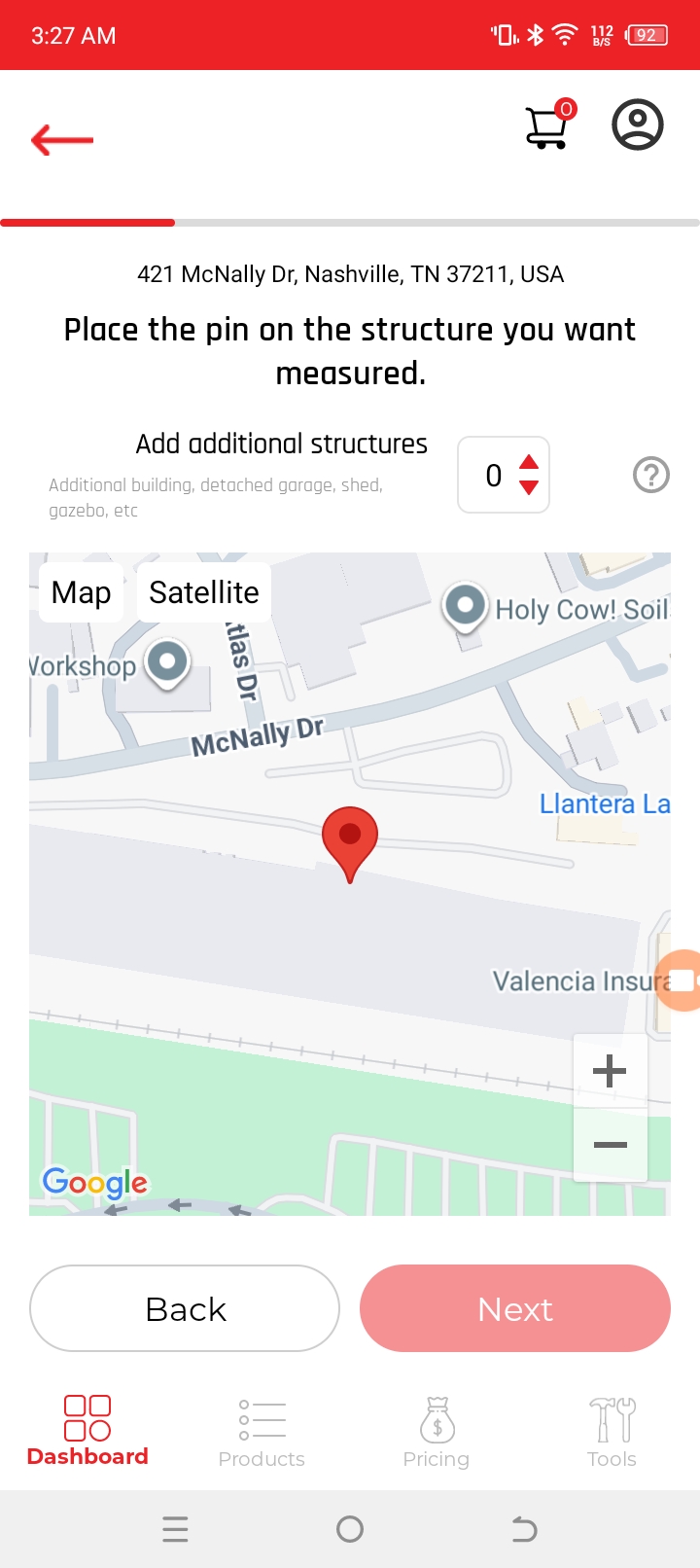Zoom out on the map
This screenshot has width=700, height=1568.
pos(610,1145)
